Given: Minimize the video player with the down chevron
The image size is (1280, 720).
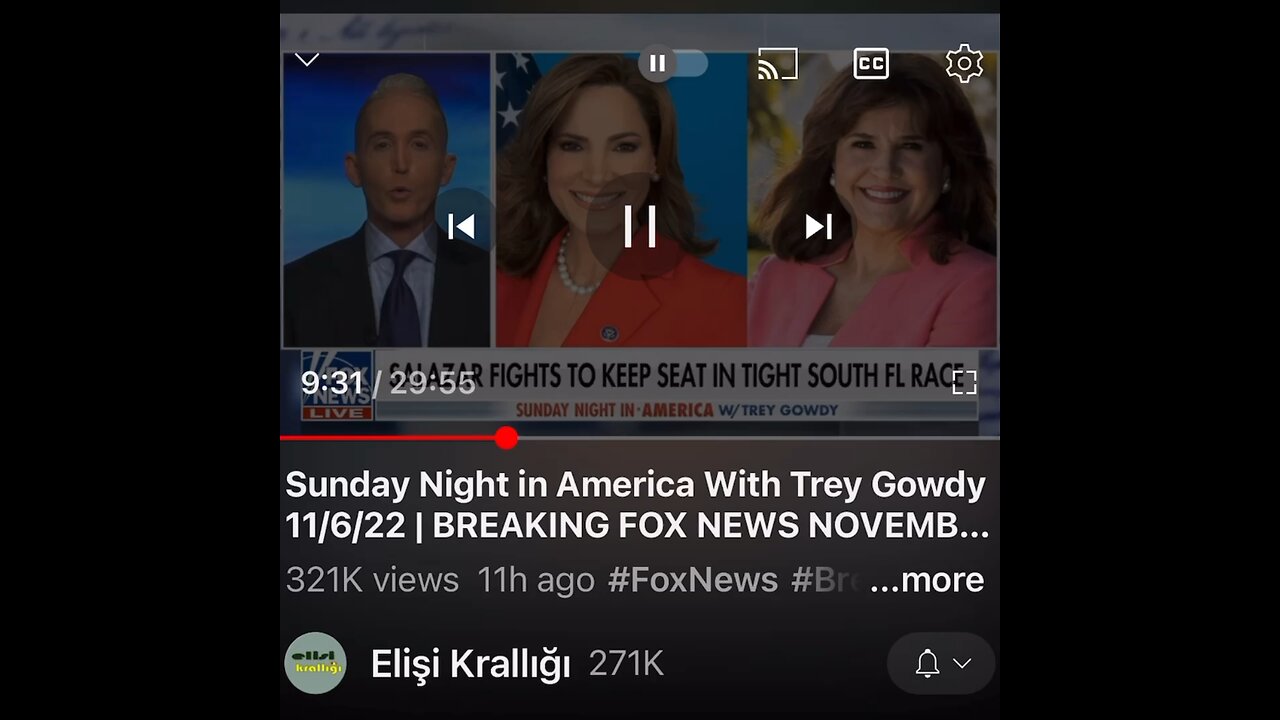Looking at the screenshot, I should click(307, 60).
